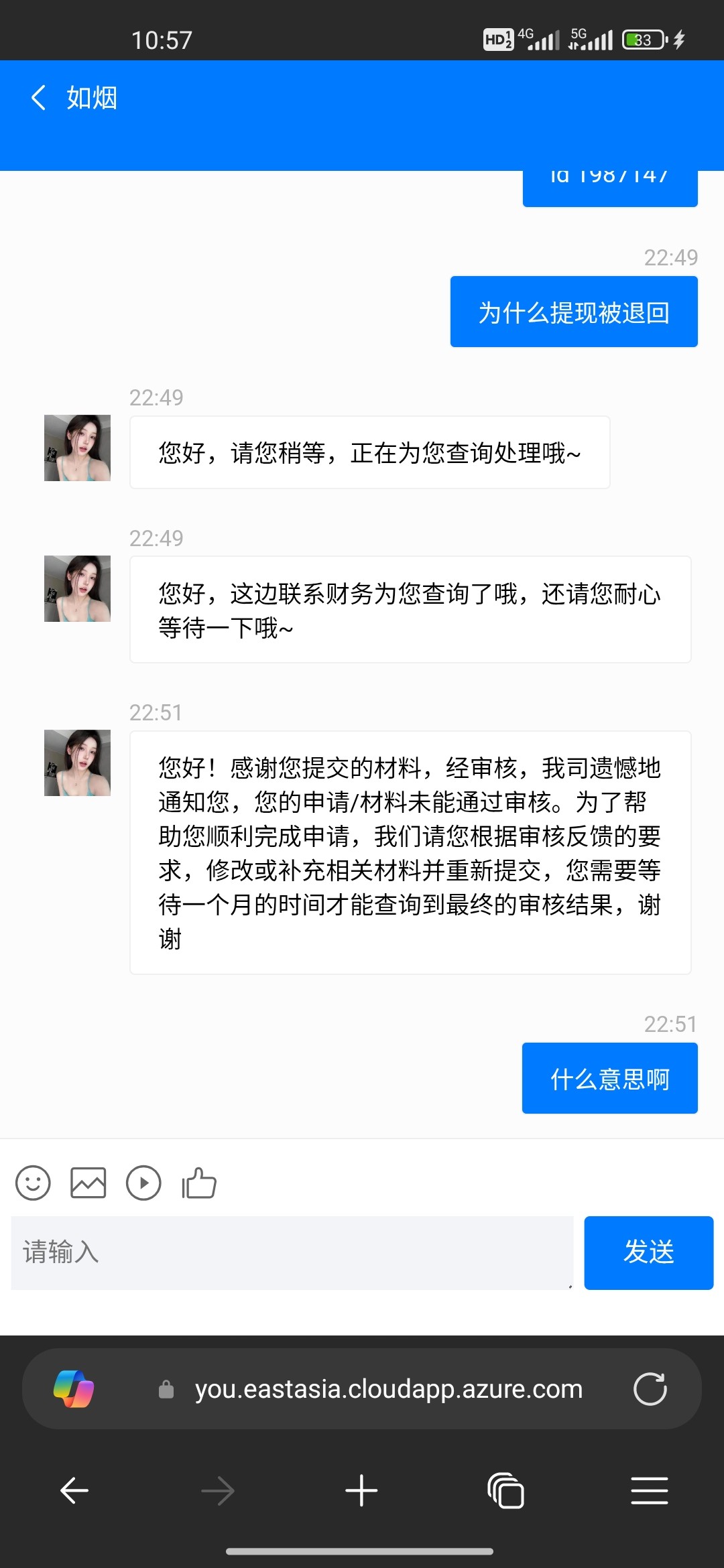The height and width of the screenshot is (1568, 724).
Task: Open the emoji picker
Action: click(x=33, y=1183)
